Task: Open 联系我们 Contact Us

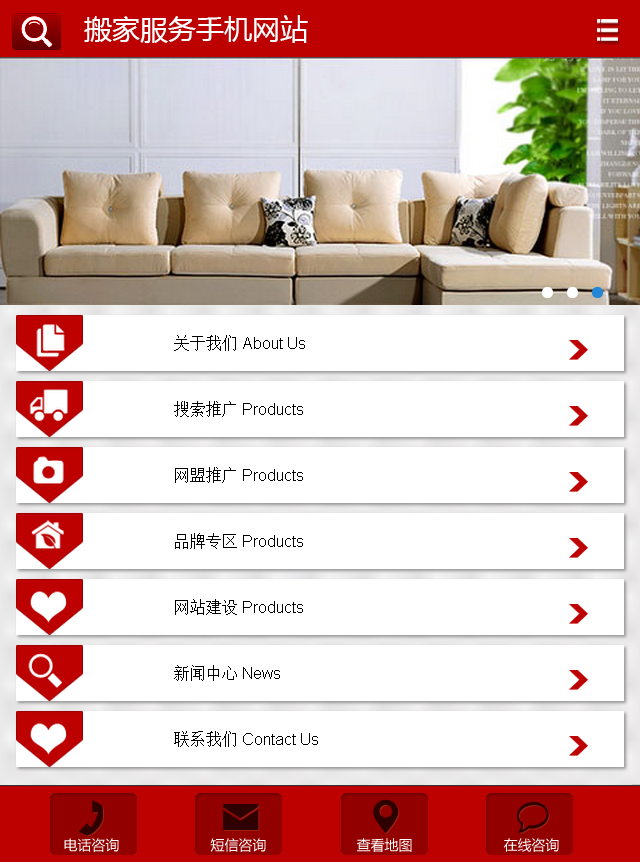Action: [x=320, y=739]
